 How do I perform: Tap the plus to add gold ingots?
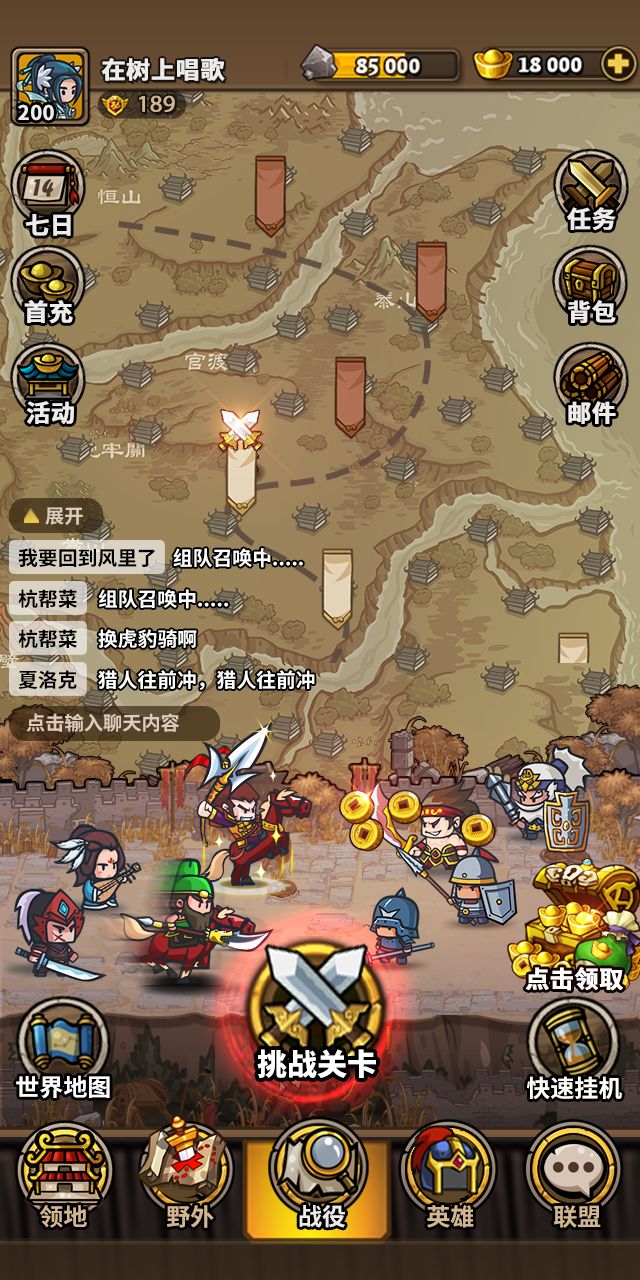618,65
